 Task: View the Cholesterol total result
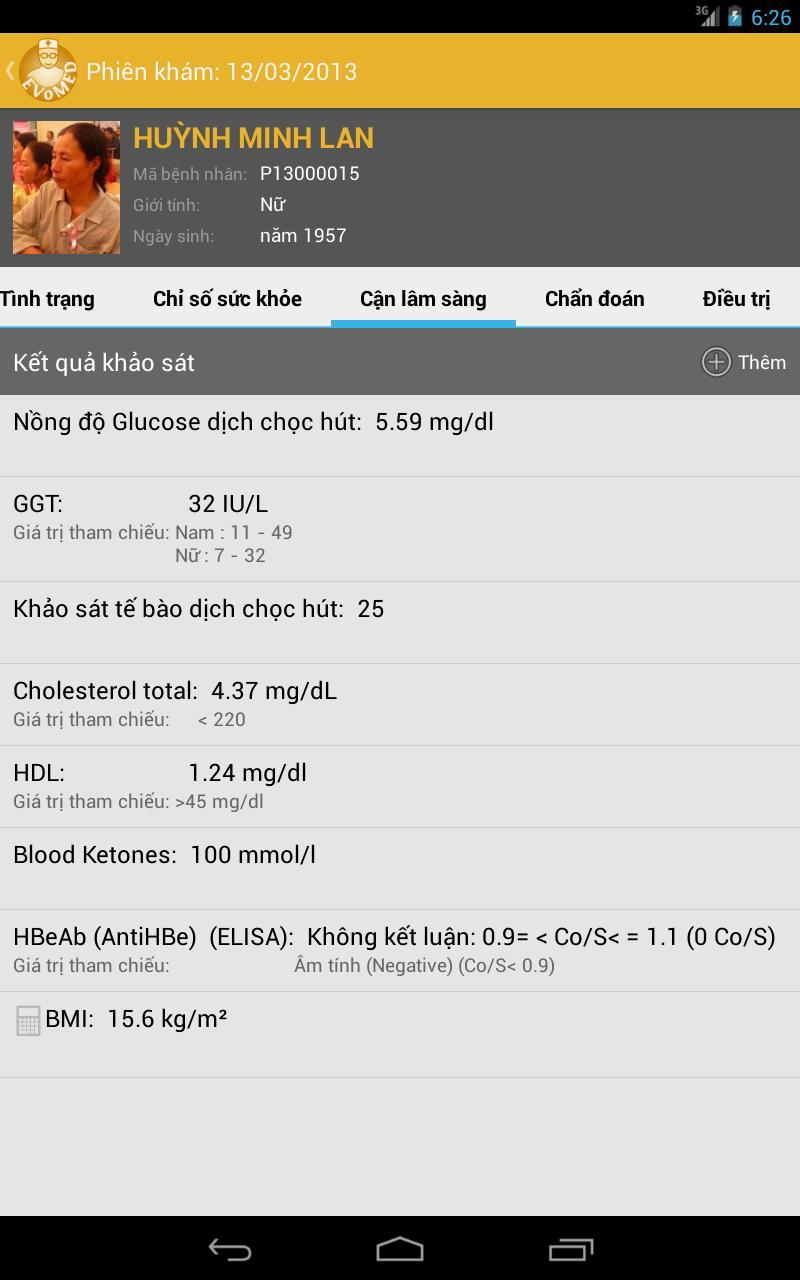click(400, 703)
